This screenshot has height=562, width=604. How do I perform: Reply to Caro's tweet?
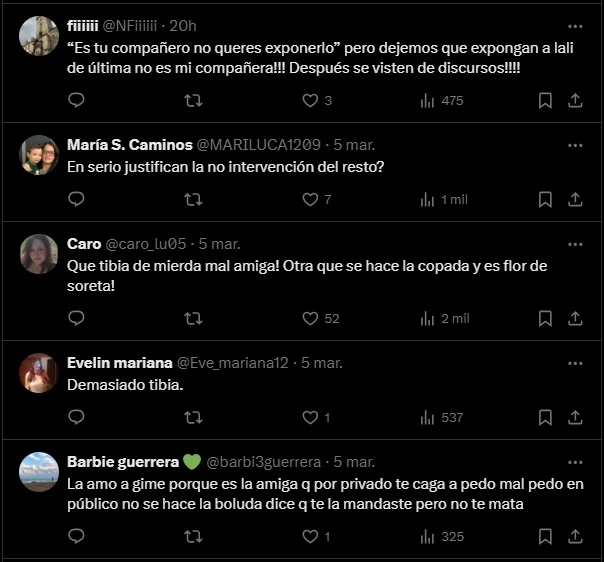(x=76, y=318)
